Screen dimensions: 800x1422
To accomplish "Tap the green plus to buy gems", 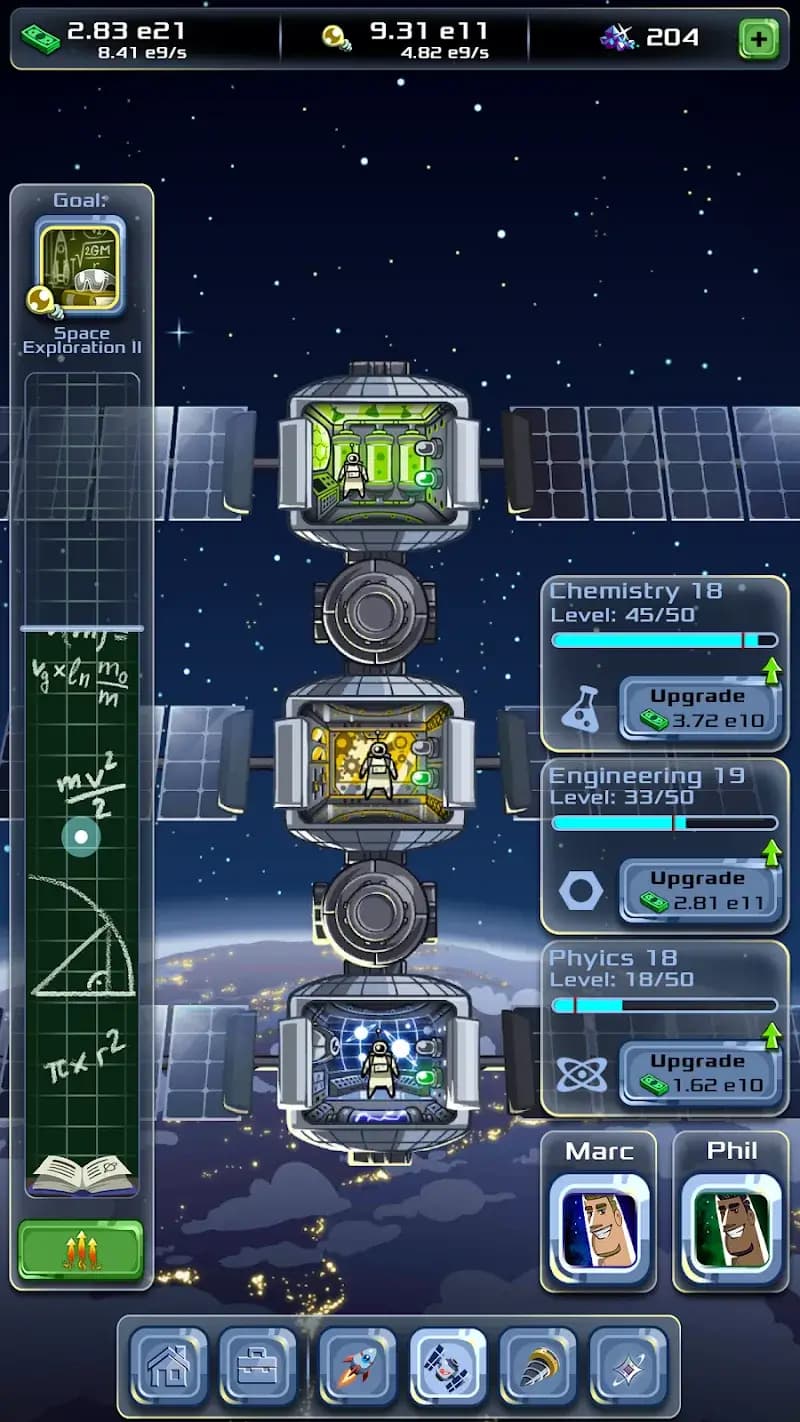I will [759, 40].
